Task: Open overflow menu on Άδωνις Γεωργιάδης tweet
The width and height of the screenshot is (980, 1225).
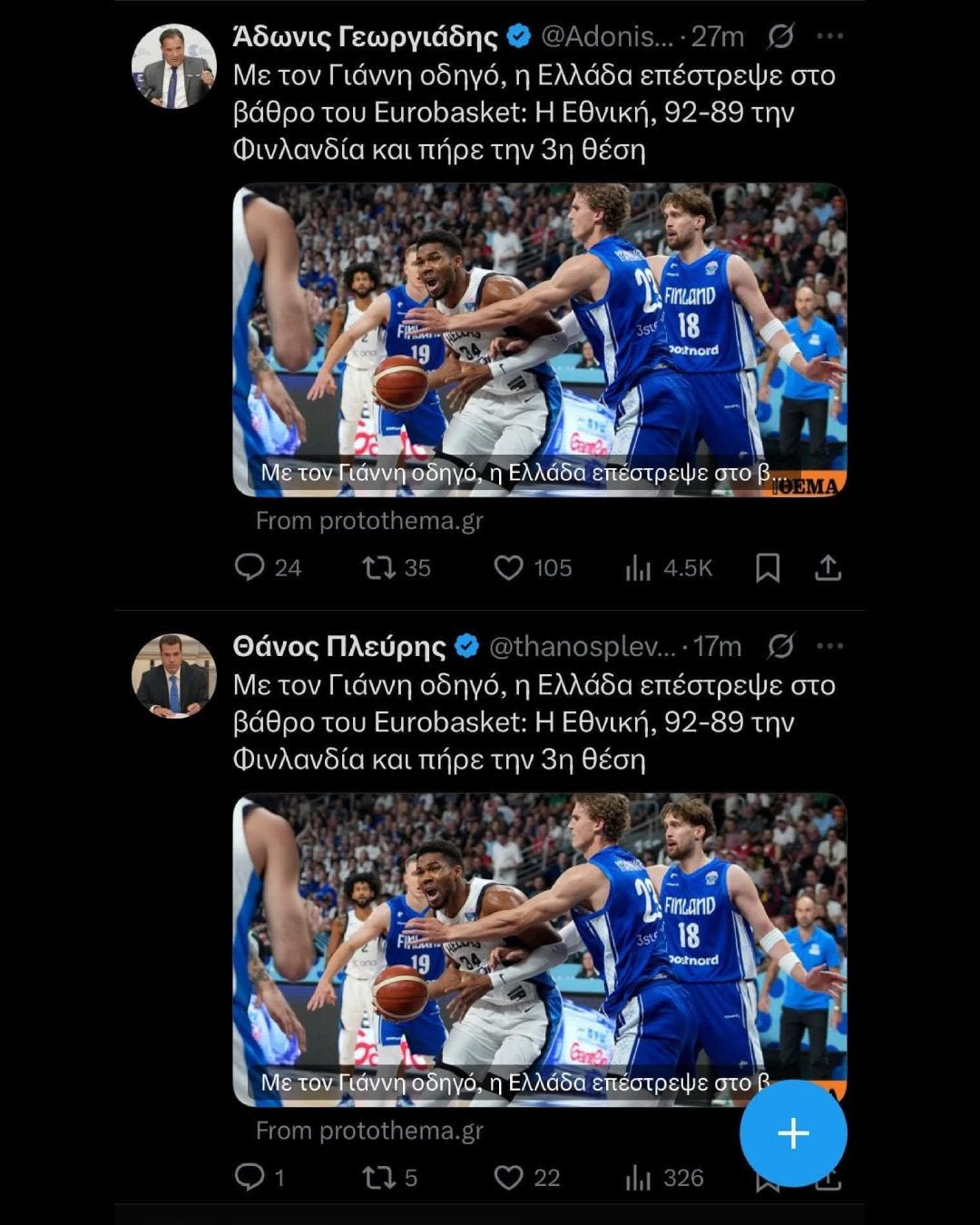Action: [829, 36]
